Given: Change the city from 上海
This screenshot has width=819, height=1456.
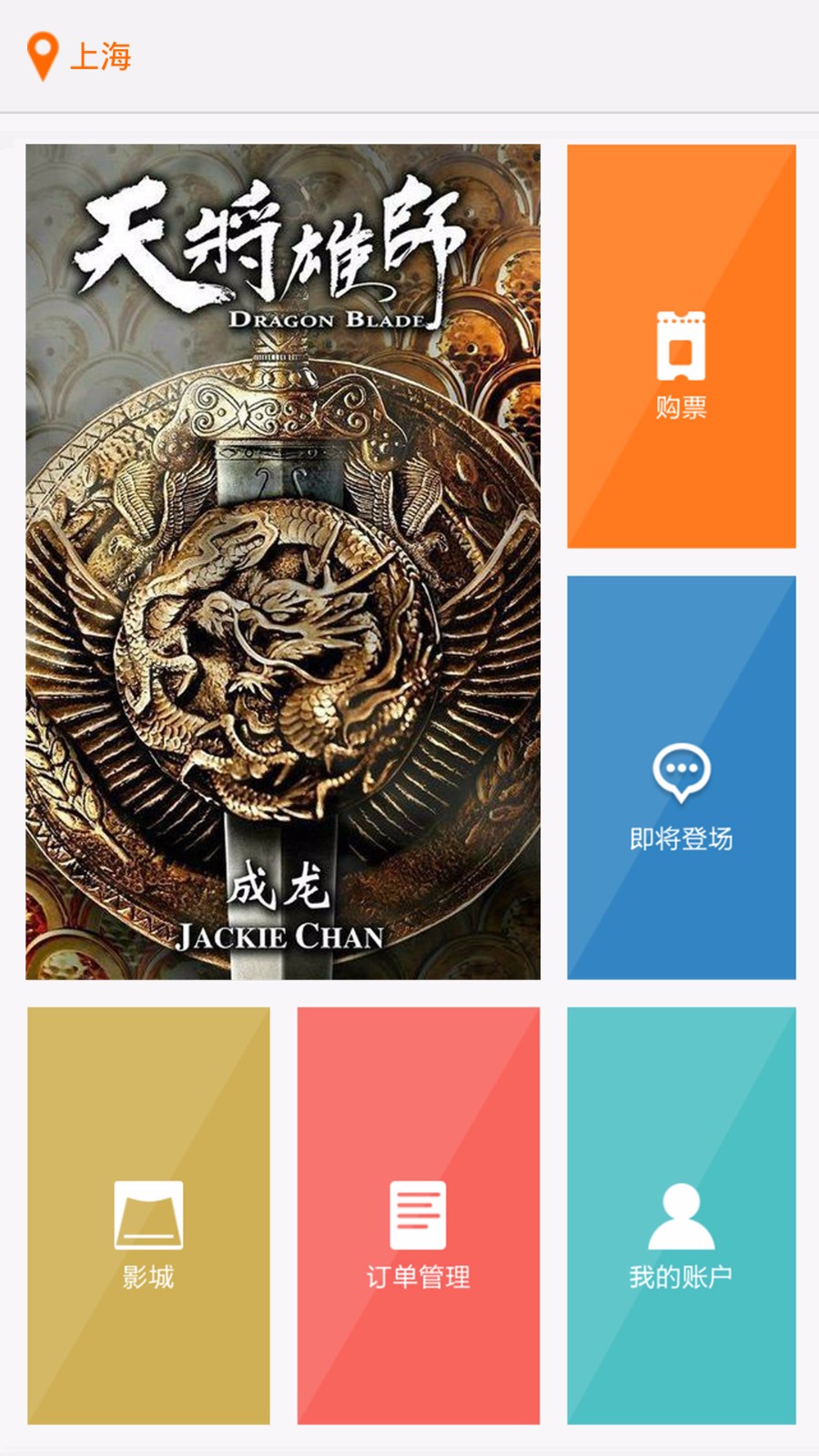Looking at the screenshot, I should [80, 56].
